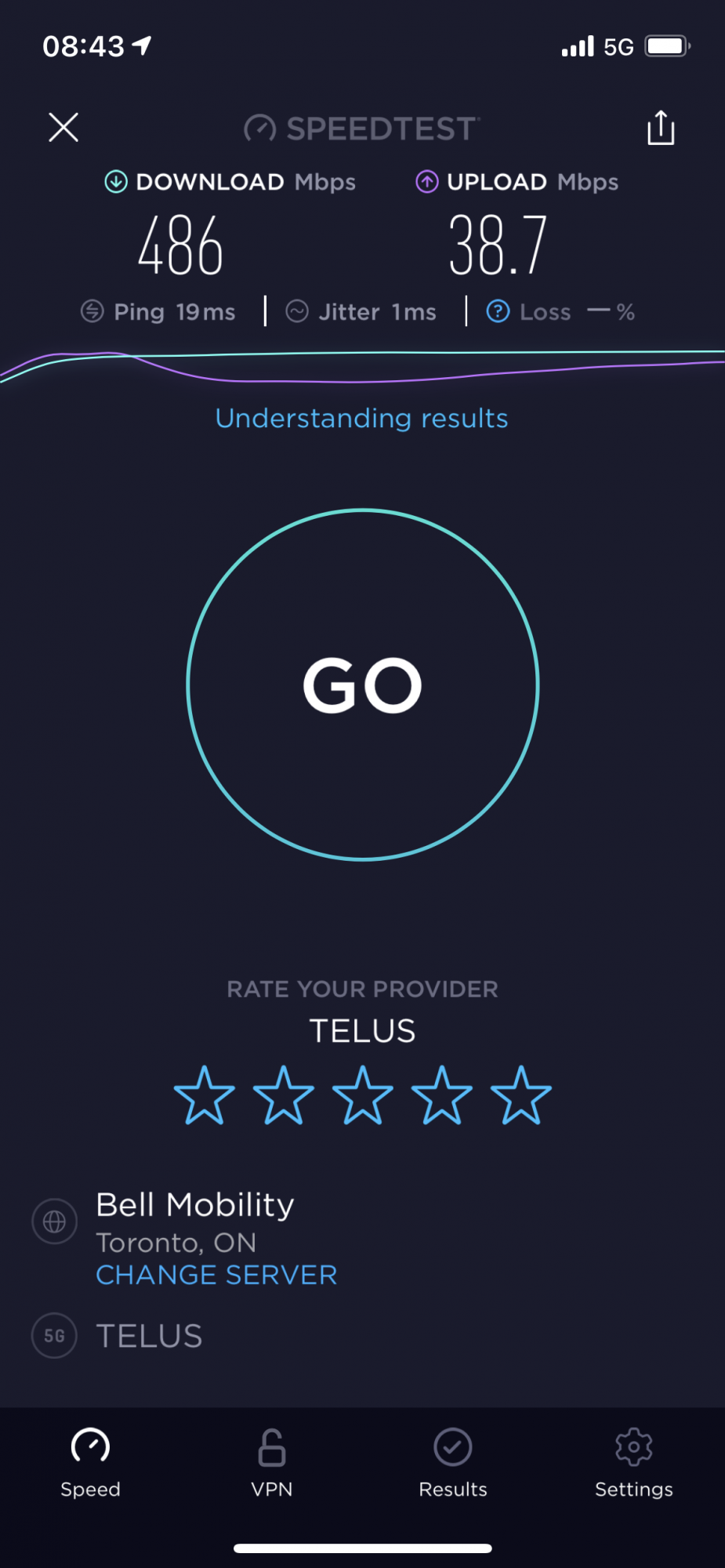
Task: Share the speed test result
Action: coord(661,128)
